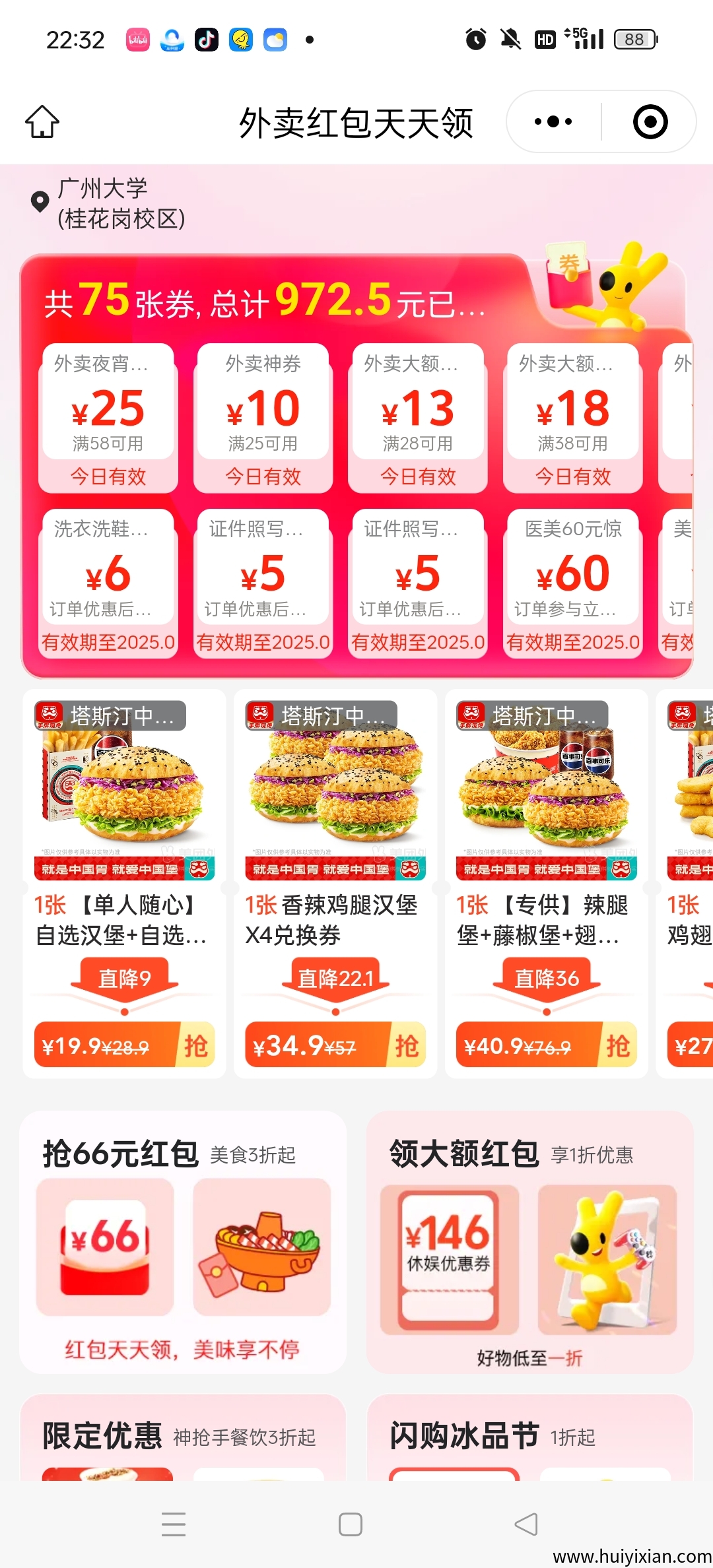Open the 领大额红包 card

point(529,1241)
